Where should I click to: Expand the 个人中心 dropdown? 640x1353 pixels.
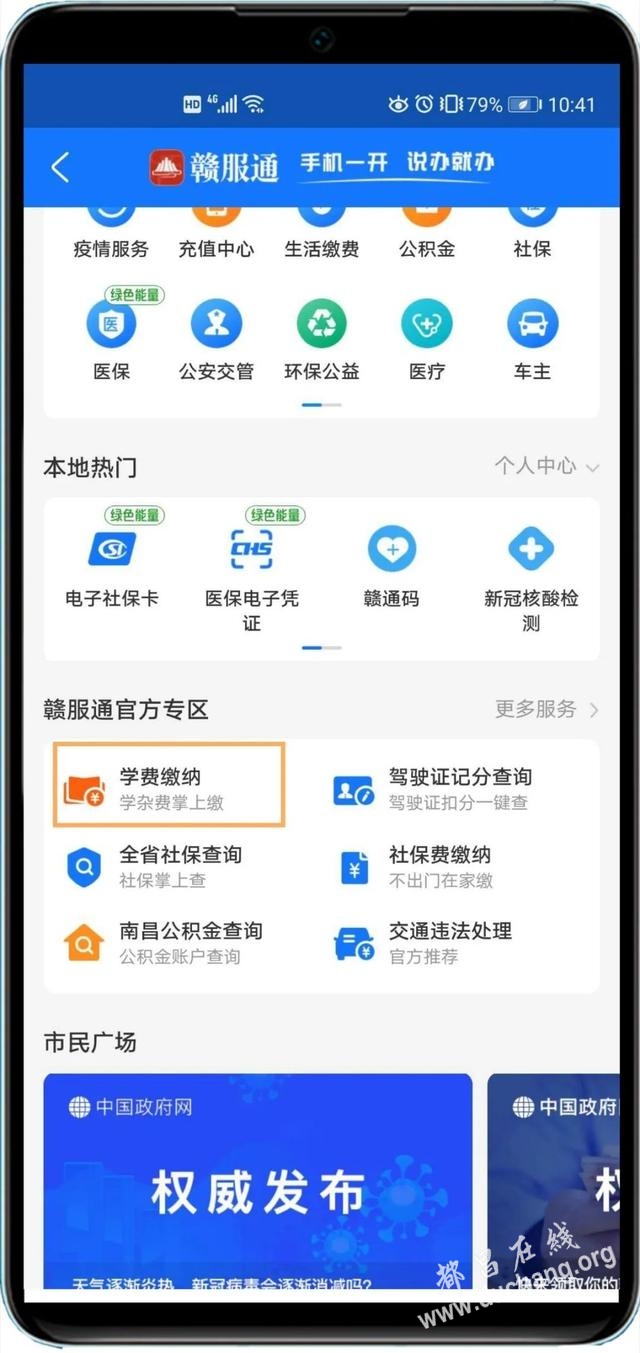tap(546, 466)
